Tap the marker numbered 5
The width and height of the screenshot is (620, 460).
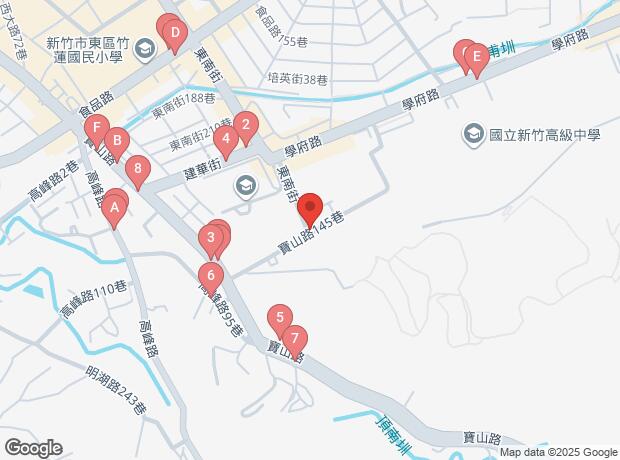click(x=280, y=318)
